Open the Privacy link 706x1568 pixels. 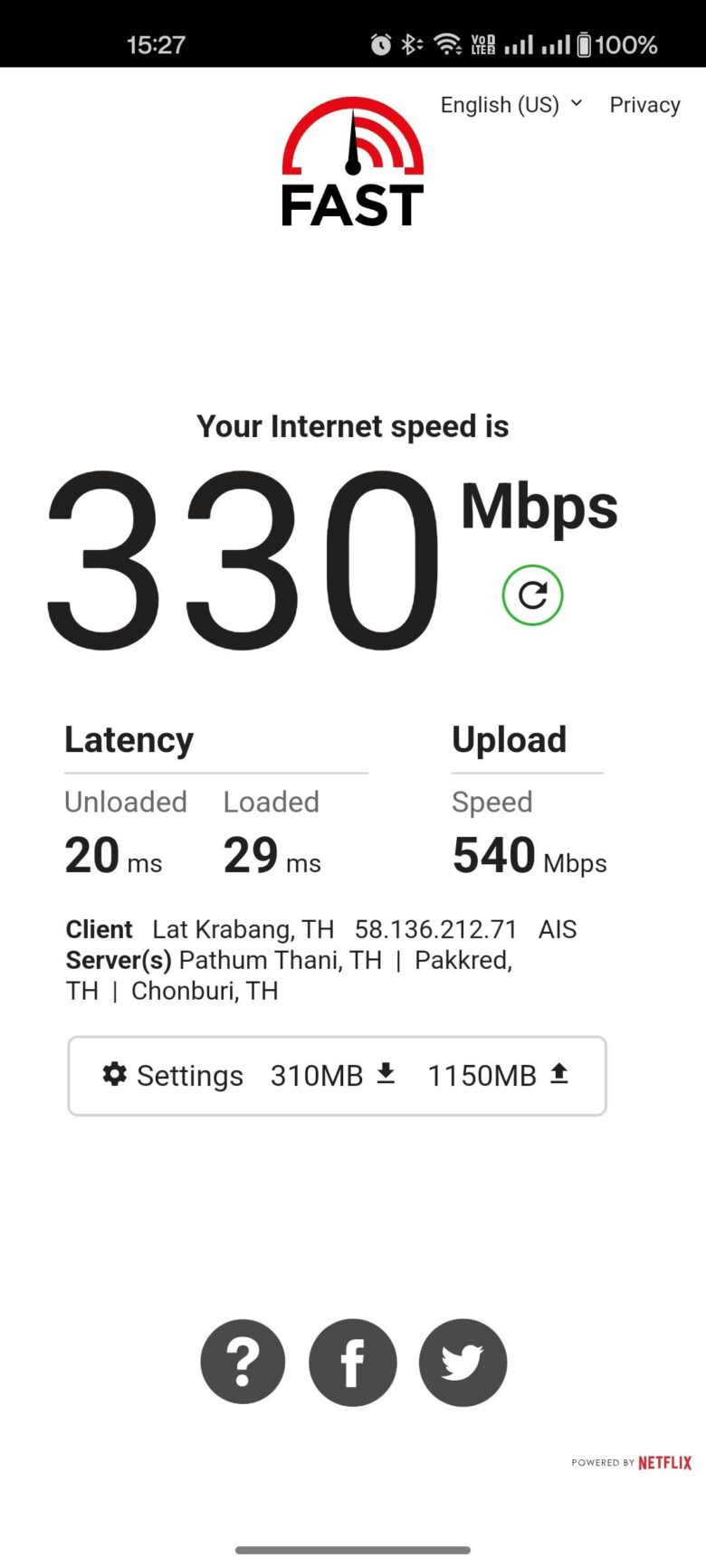coord(644,104)
